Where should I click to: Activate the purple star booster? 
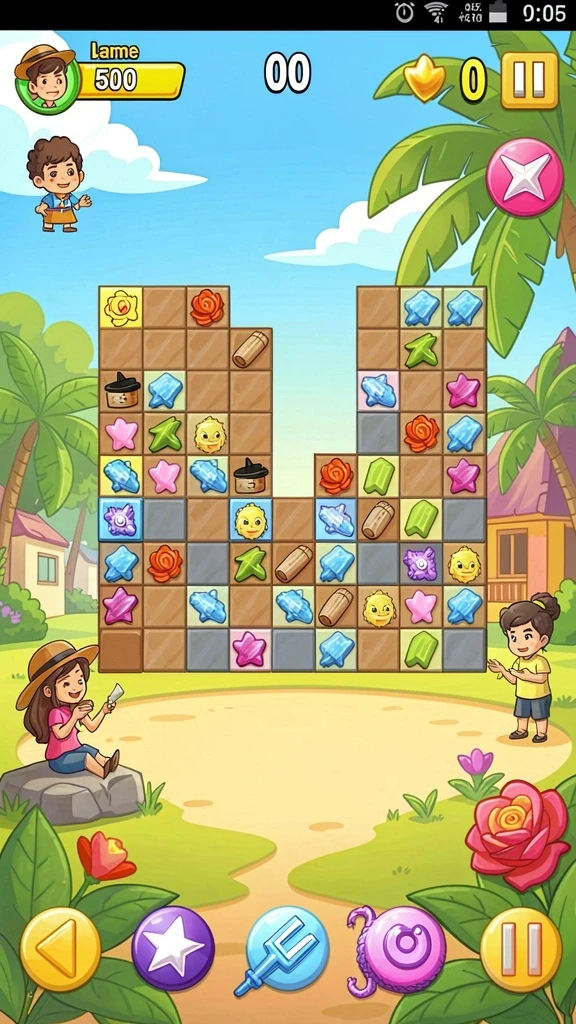(173, 948)
